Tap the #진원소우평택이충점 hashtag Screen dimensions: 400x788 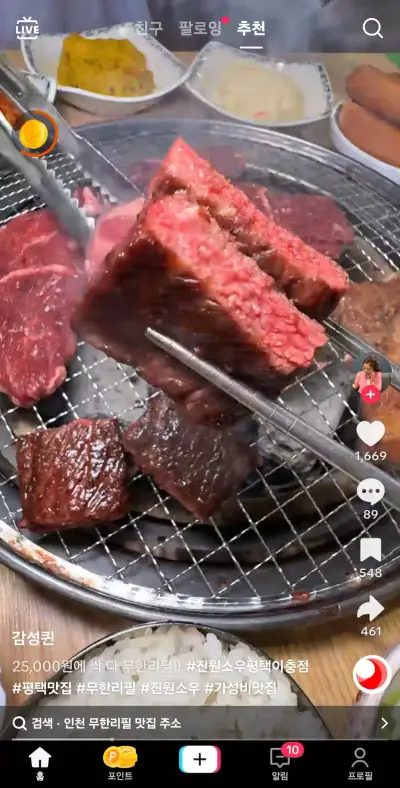coord(247,666)
